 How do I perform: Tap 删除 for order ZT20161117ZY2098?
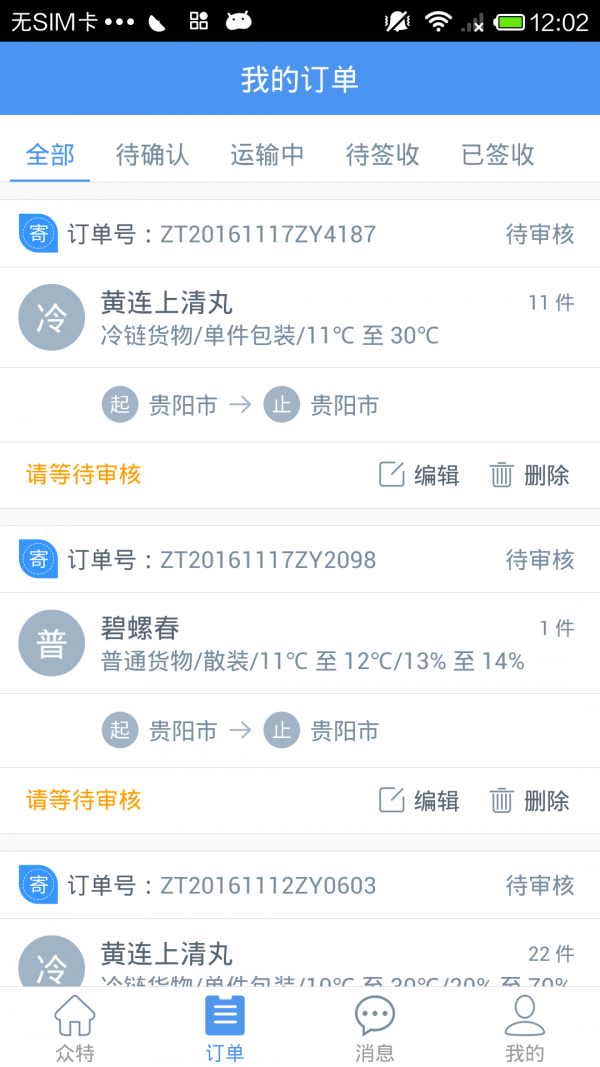pos(530,800)
